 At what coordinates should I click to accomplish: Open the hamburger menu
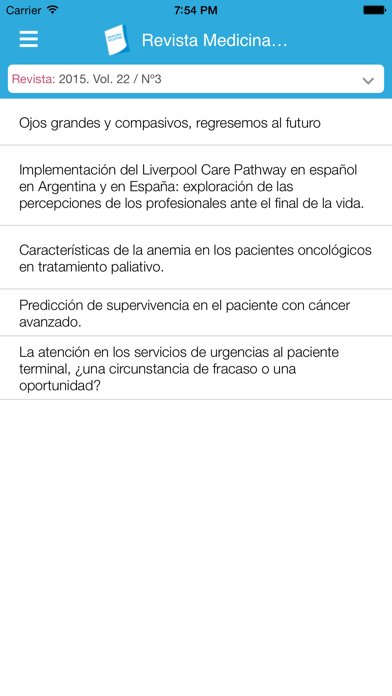28,39
